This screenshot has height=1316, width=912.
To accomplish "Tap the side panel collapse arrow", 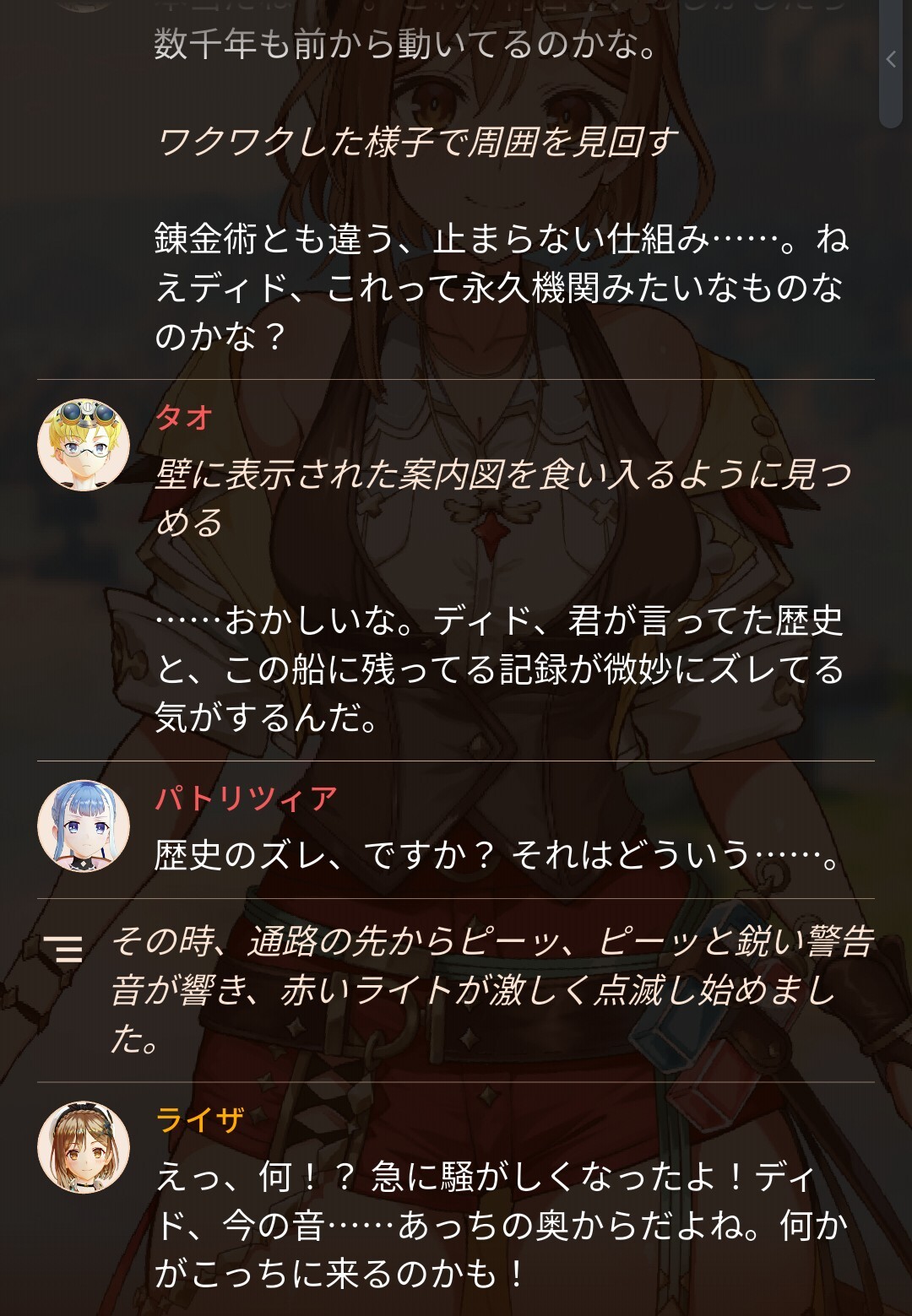I will tap(891, 59).
